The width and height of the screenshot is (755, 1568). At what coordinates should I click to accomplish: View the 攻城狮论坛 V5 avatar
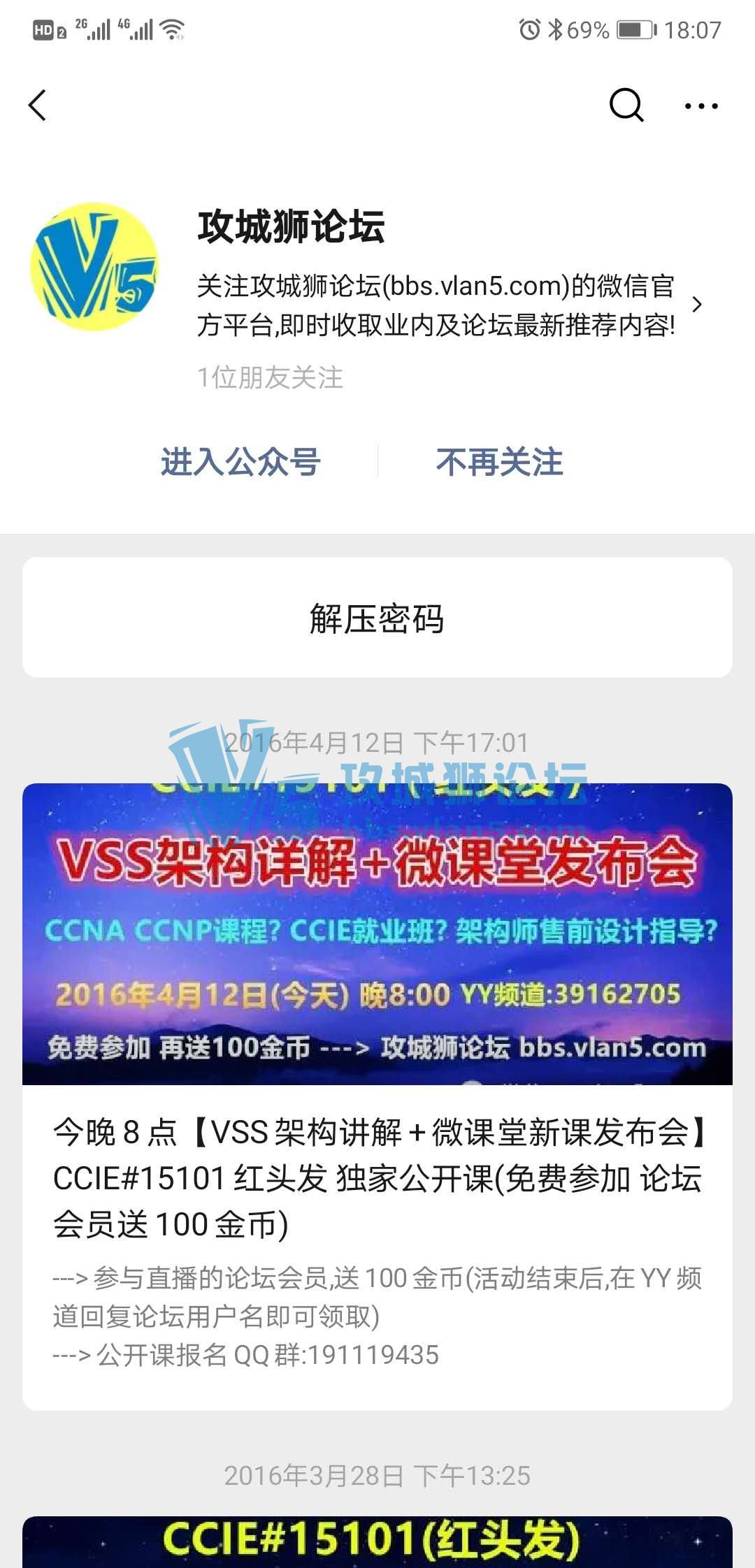pyautogui.click(x=94, y=267)
